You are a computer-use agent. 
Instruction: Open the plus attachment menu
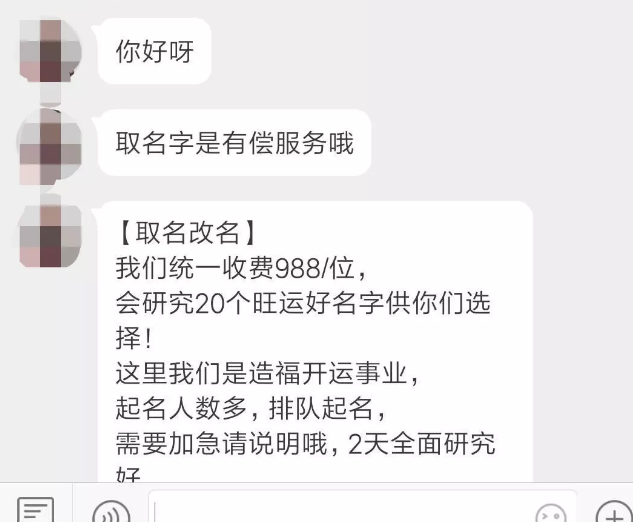(x=612, y=514)
